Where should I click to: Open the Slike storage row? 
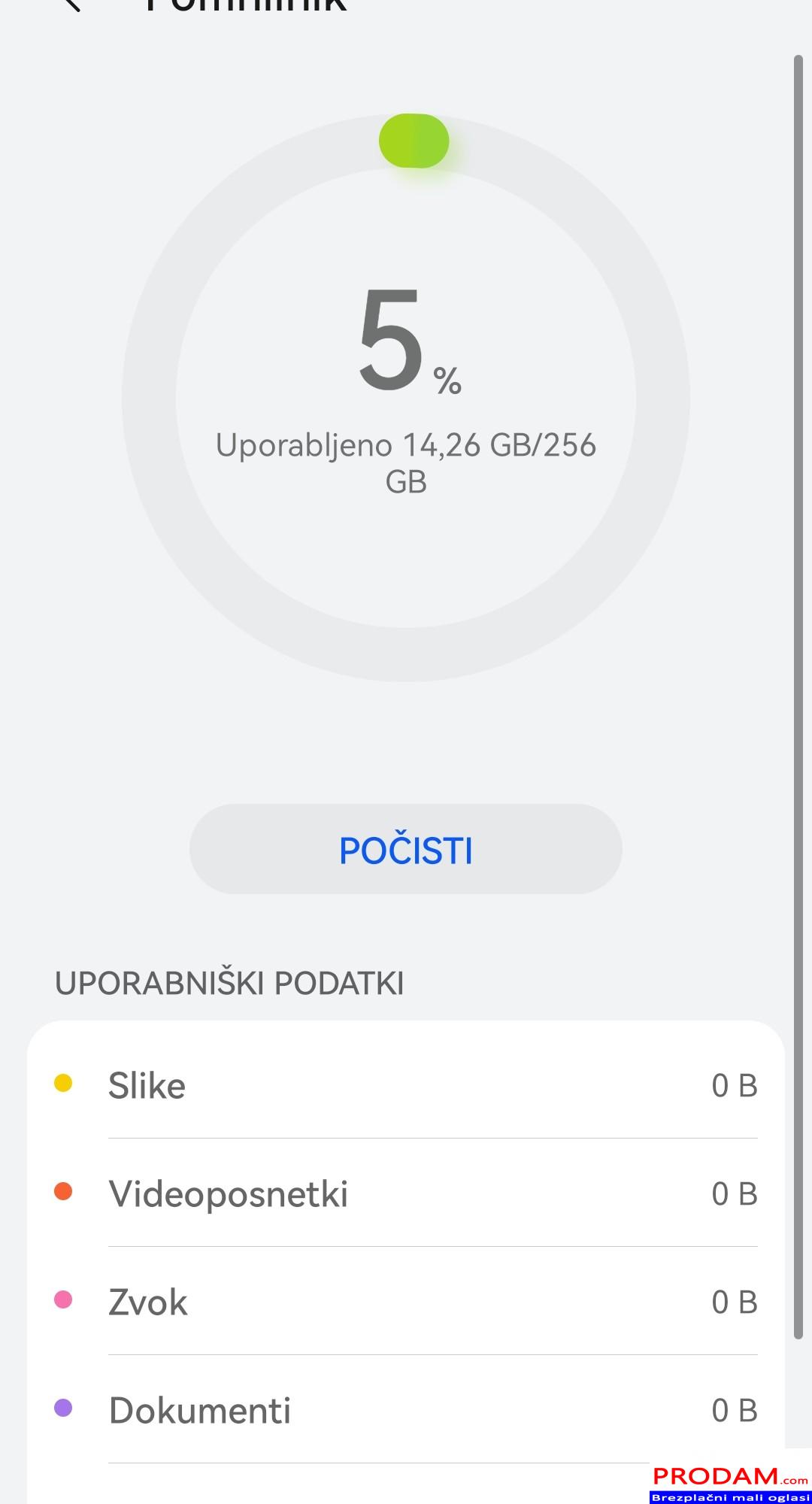(x=406, y=1084)
